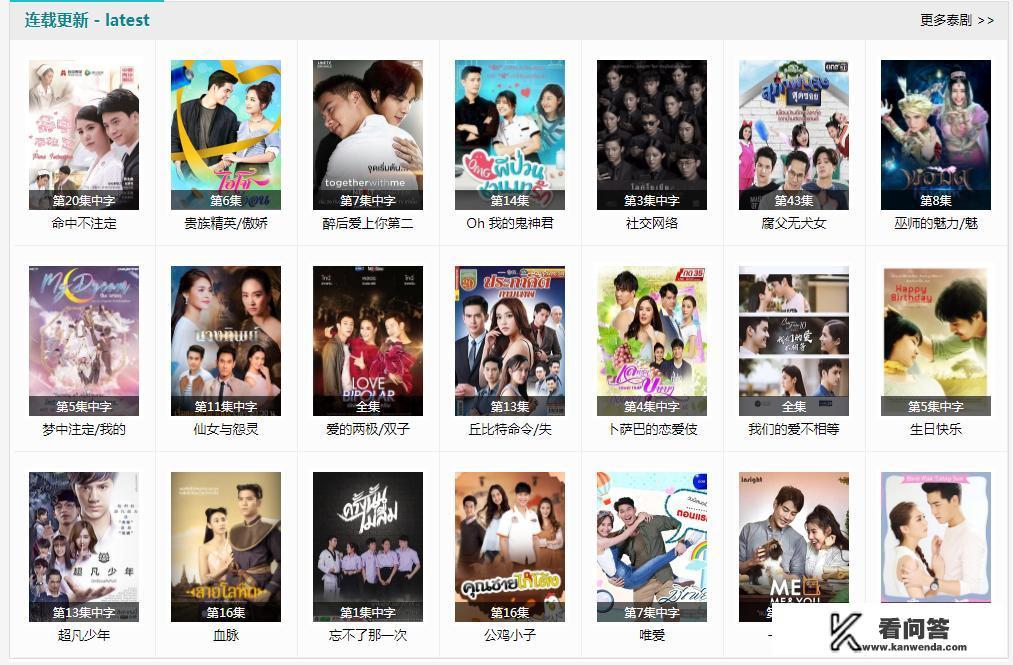Open the drama 命中不注定
Screen dimensions: 1013x665
pos(84,134)
